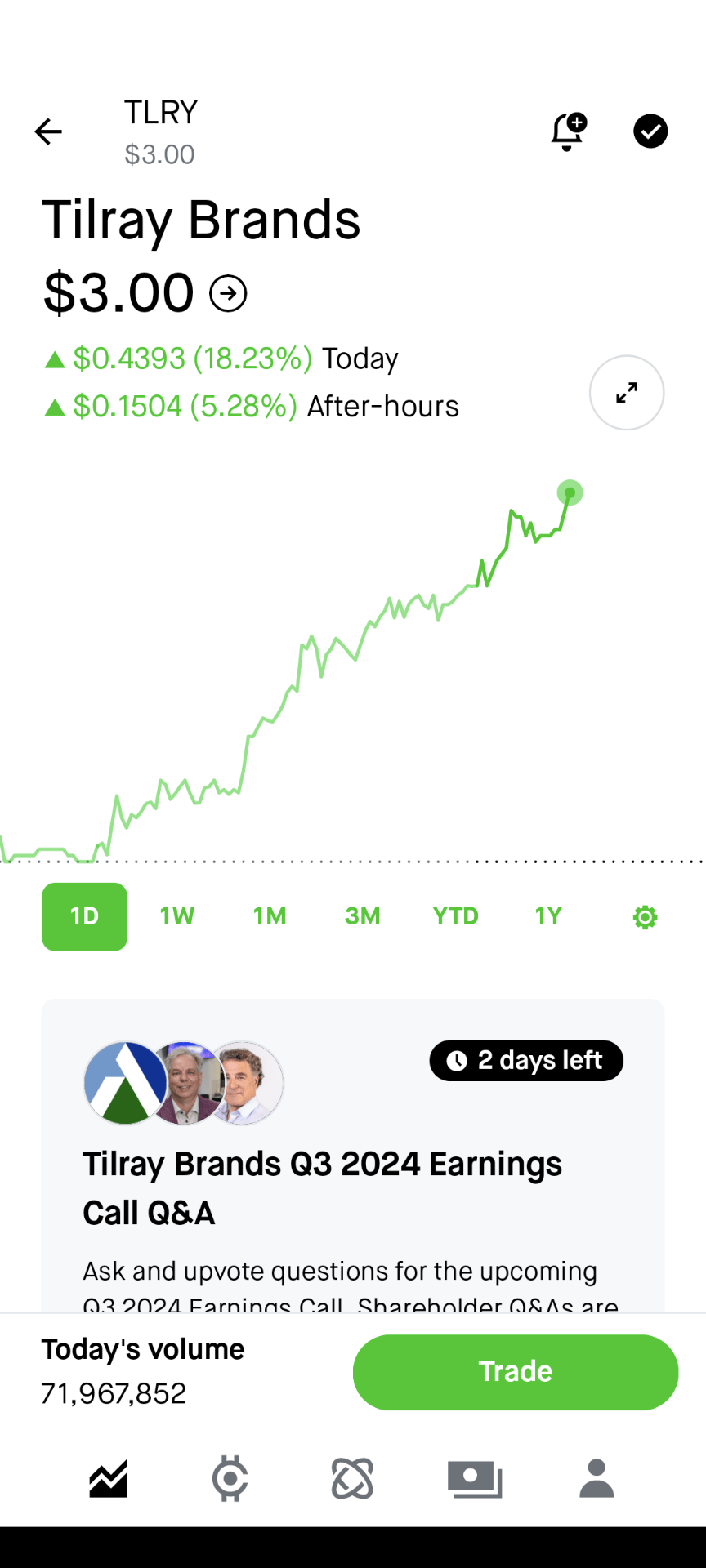The height and width of the screenshot is (1568, 706).
Task: Toggle the watchlist checkmark for TLRY
Action: (650, 131)
